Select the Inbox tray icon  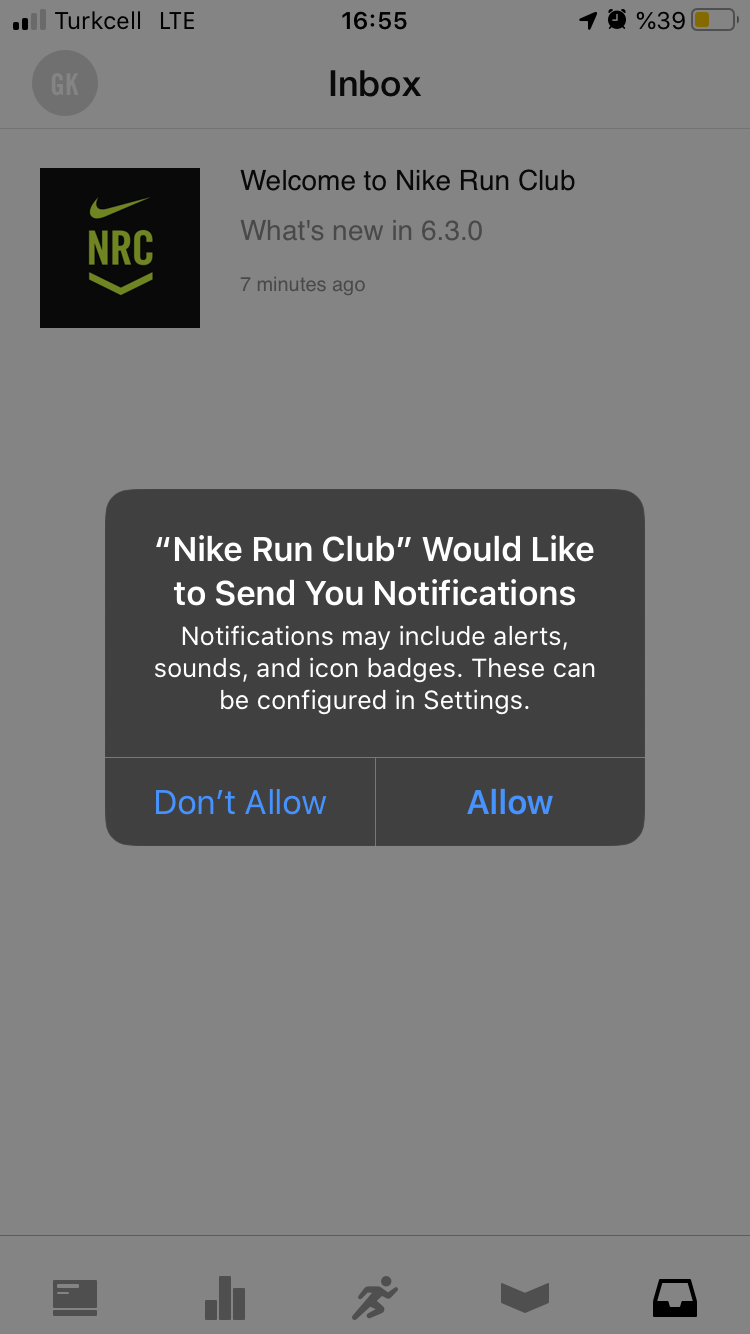tap(674, 1297)
